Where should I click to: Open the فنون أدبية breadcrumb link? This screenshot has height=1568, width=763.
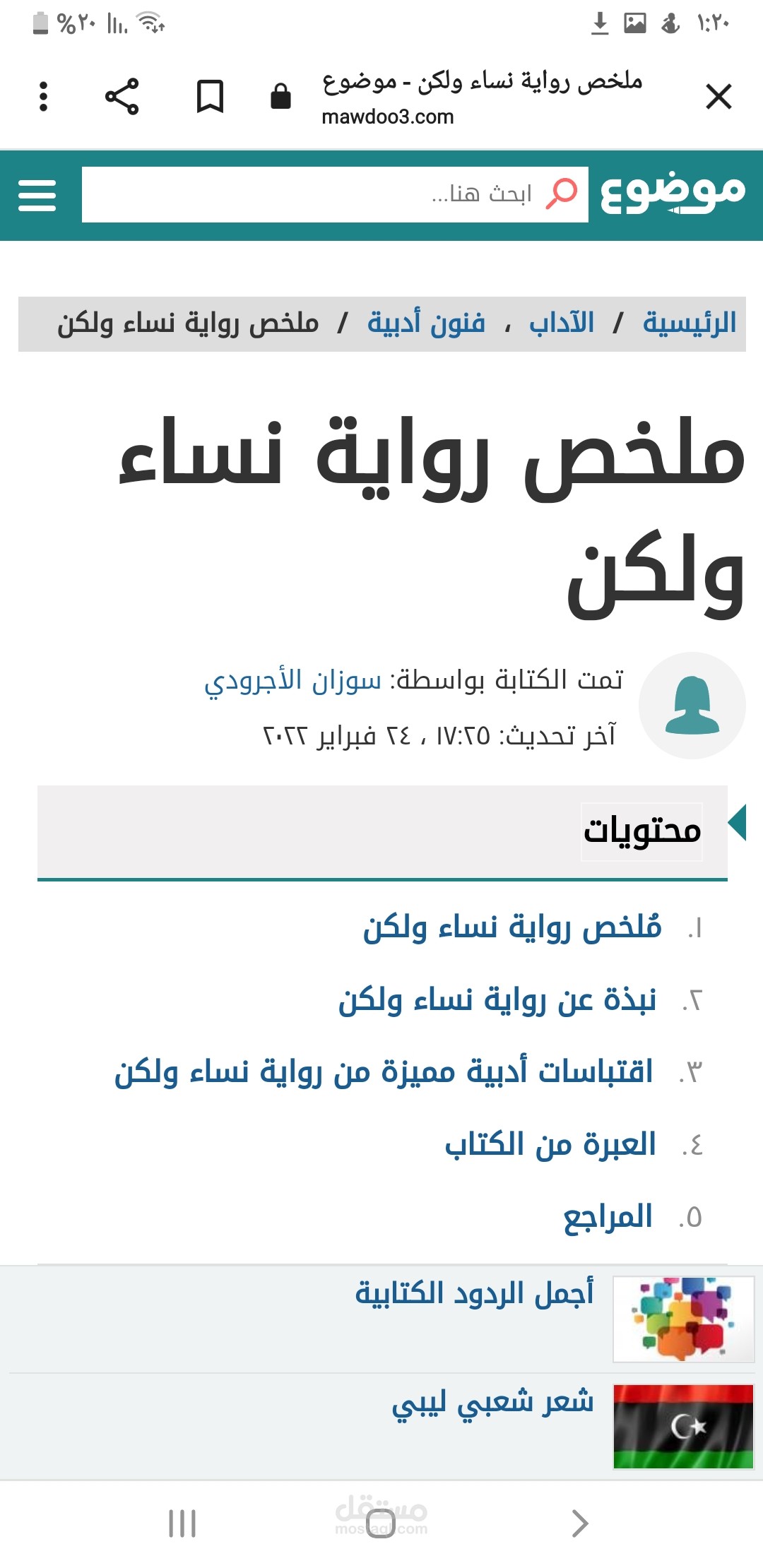click(x=426, y=323)
